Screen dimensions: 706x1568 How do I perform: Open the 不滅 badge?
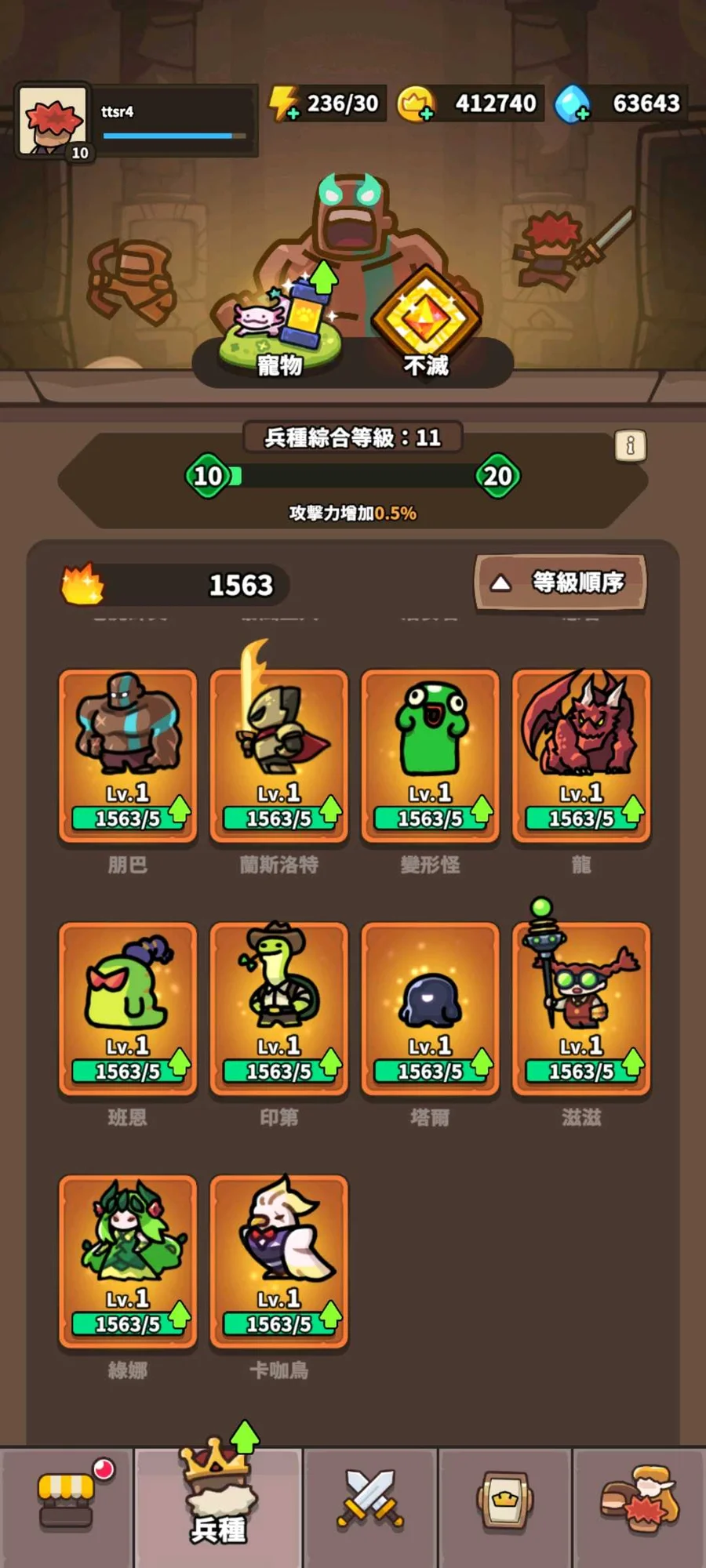coord(425,323)
